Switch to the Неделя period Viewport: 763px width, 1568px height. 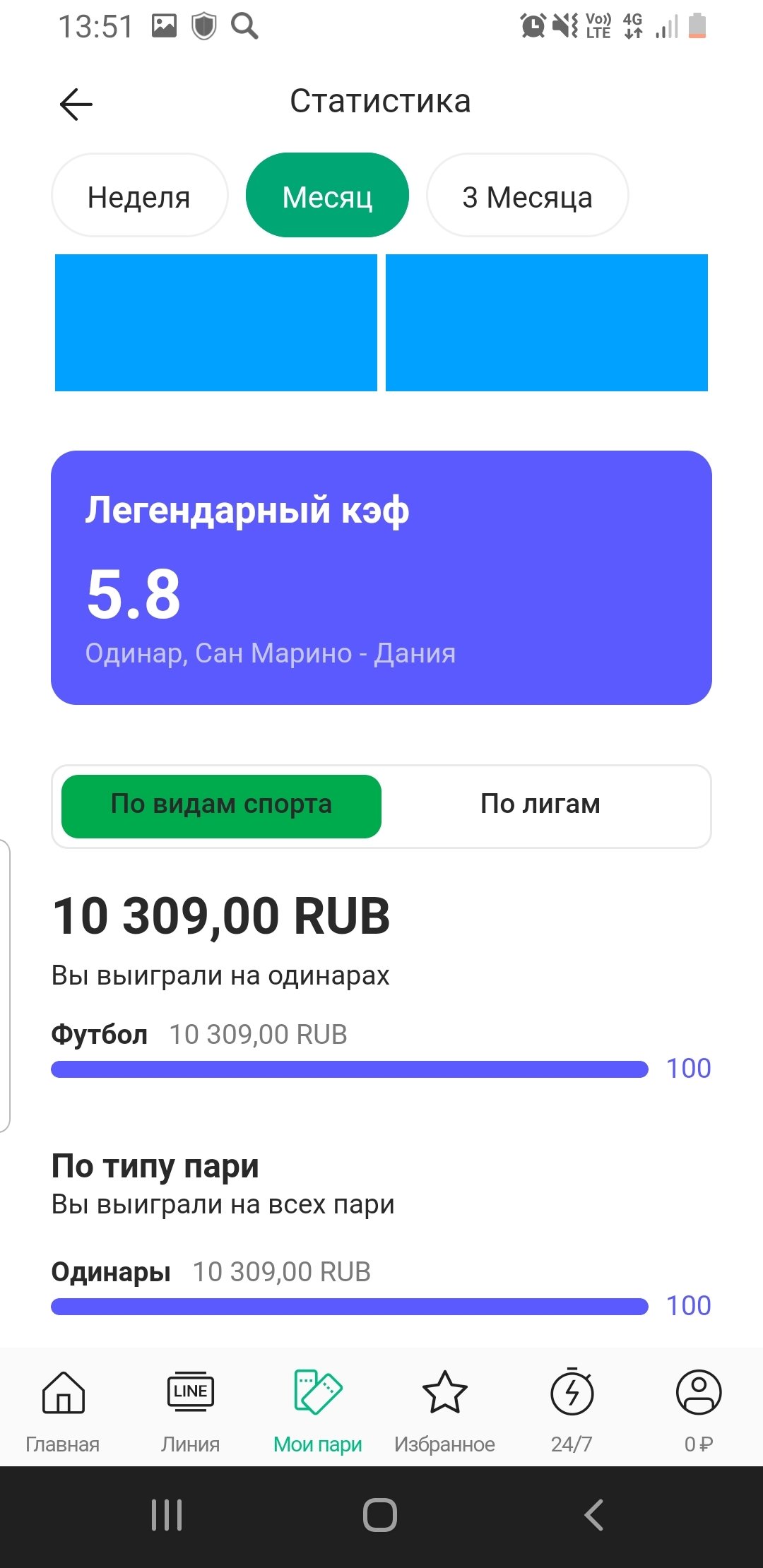[x=139, y=196]
